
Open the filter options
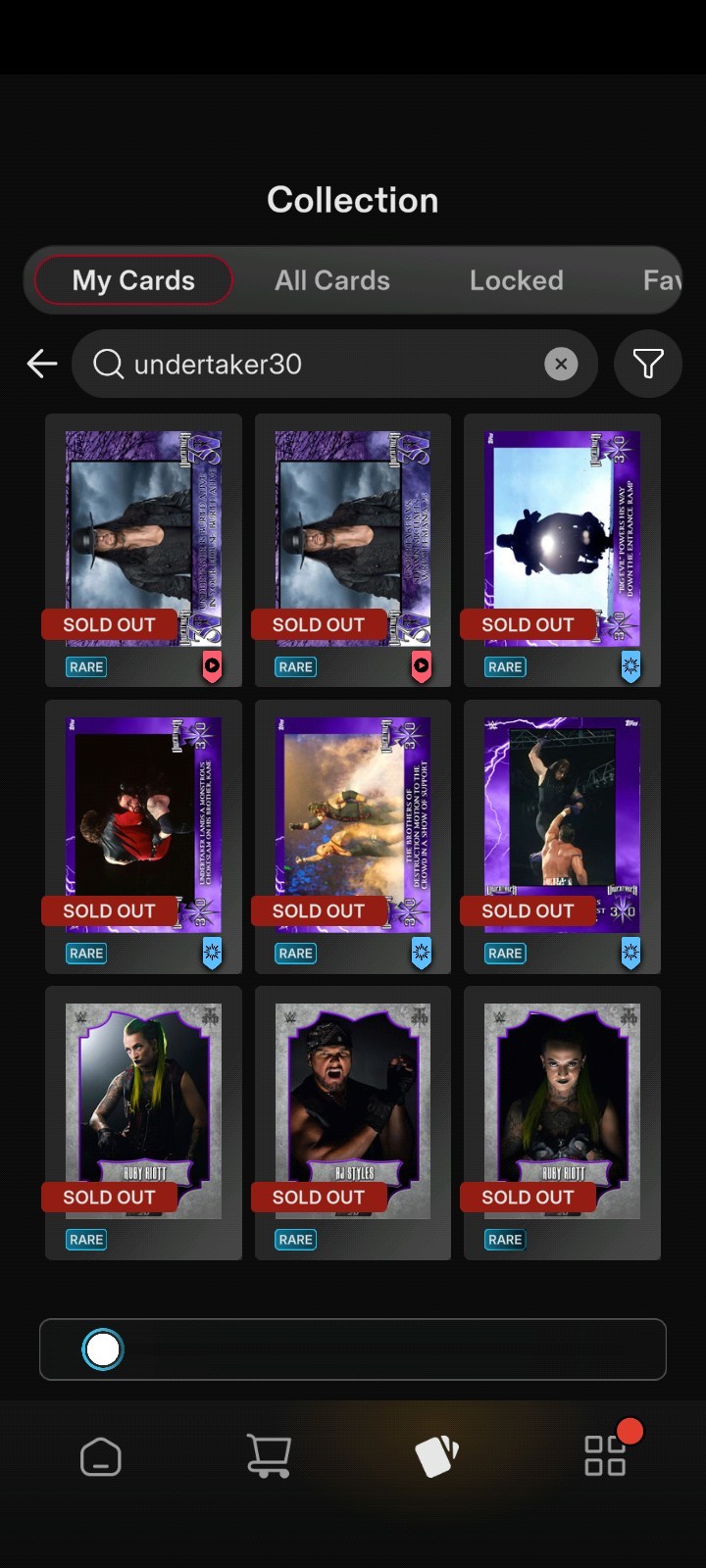coord(647,364)
